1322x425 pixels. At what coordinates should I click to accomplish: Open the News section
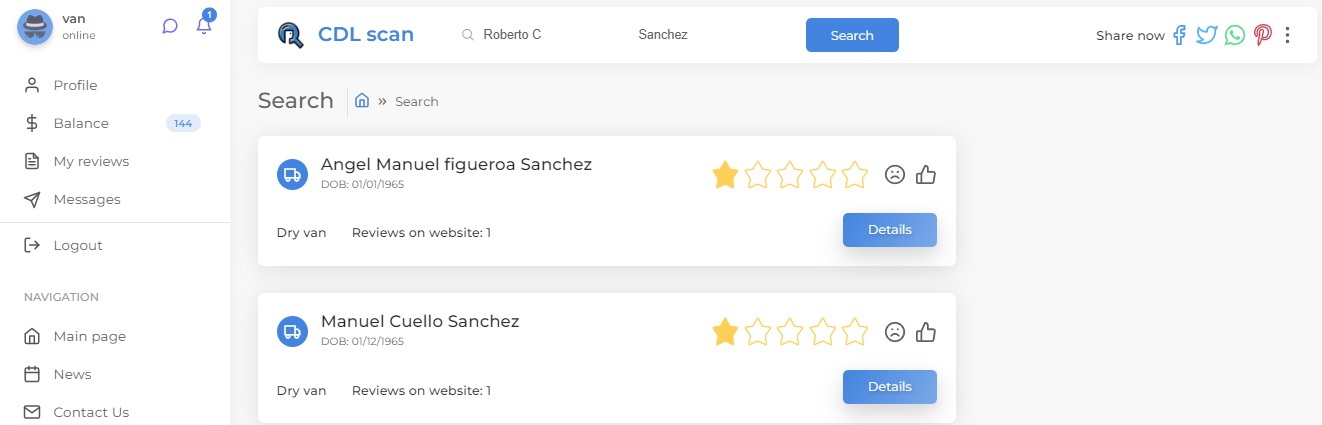pos(72,374)
